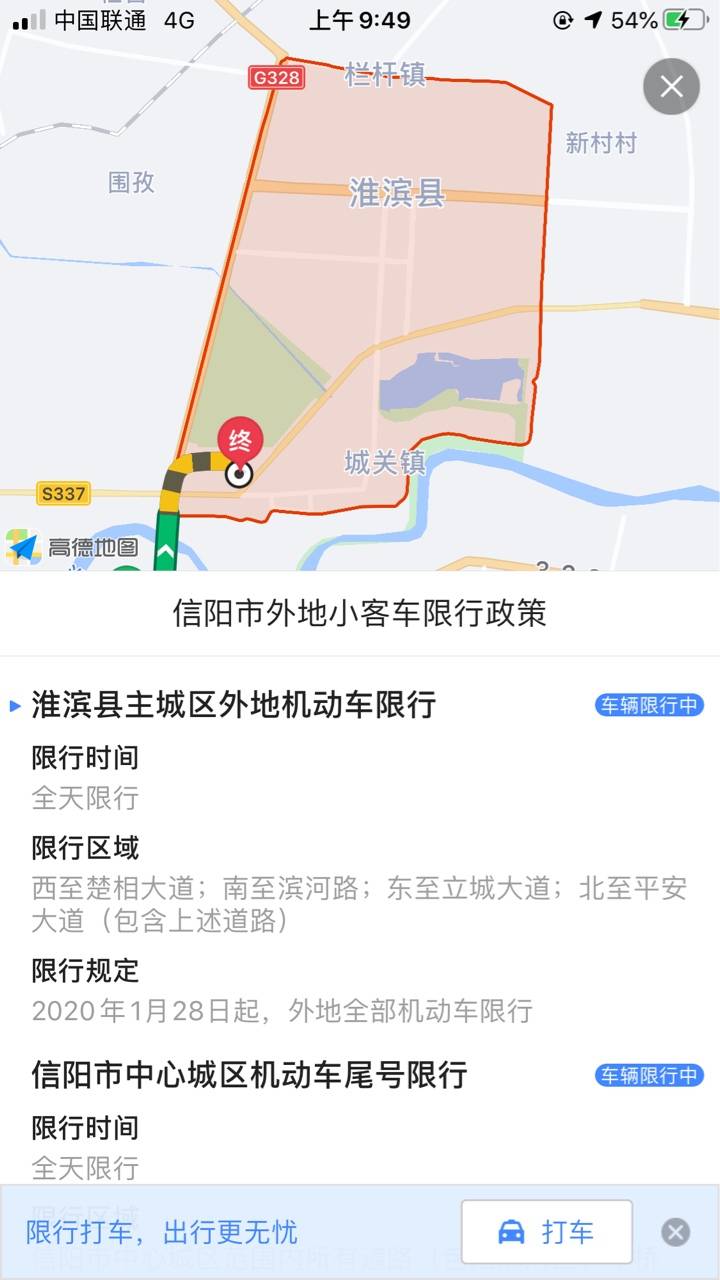Tap the 终 destination marker on map
Image resolution: width=720 pixels, height=1280 pixels.
coord(240,441)
